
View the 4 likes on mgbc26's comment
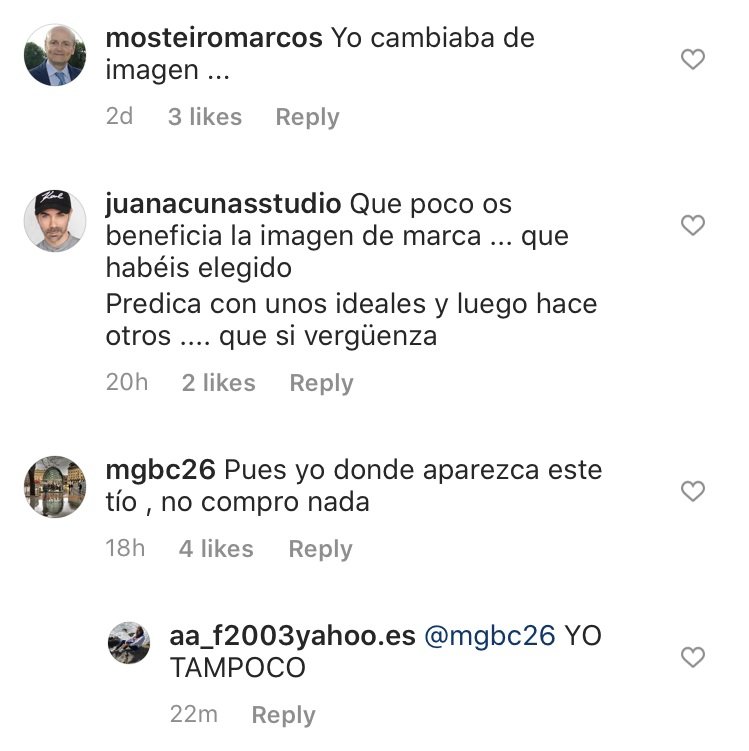[x=216, y=549]
